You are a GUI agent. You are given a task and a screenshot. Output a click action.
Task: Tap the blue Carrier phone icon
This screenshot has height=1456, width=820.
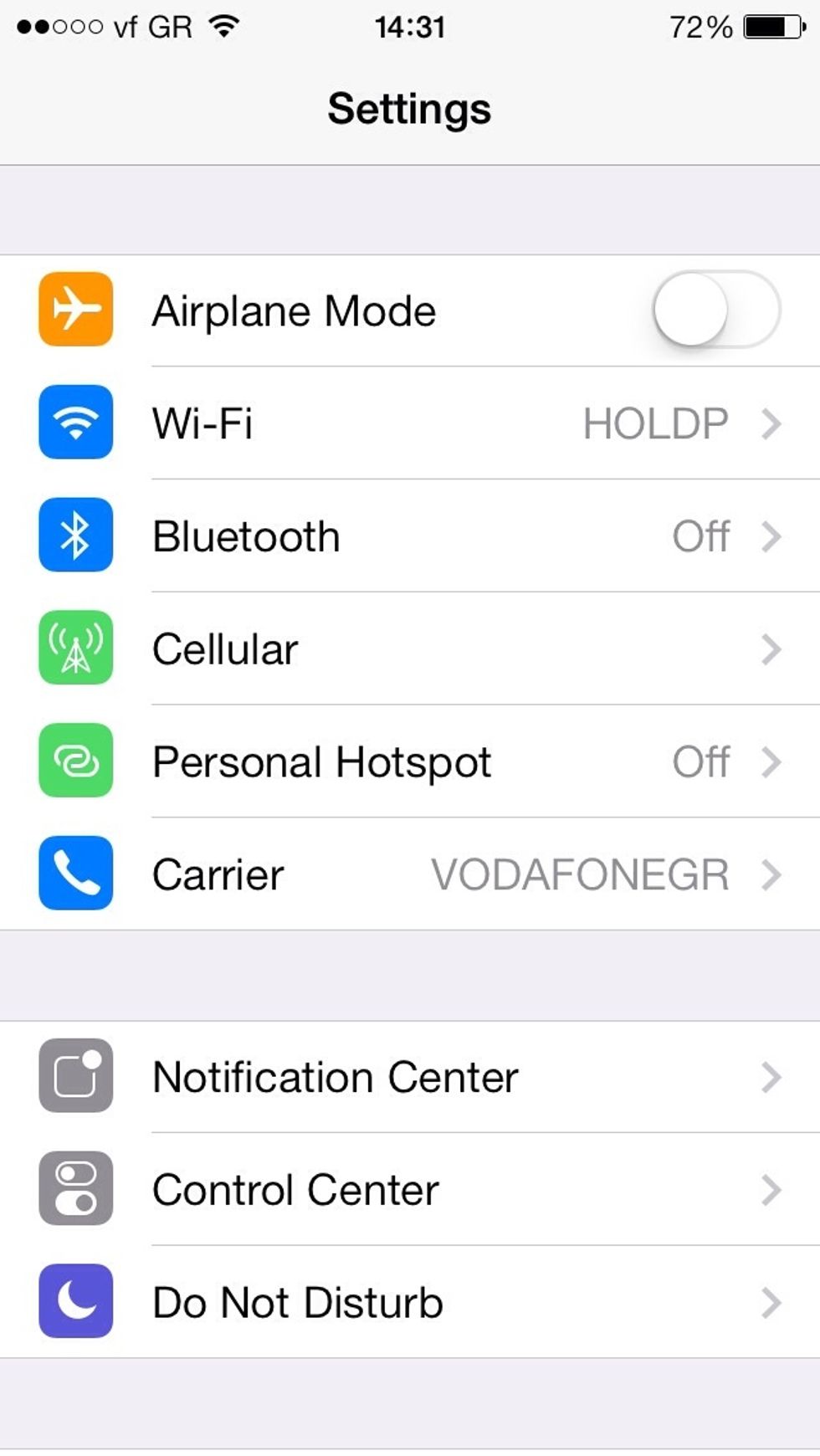[74, 874]
